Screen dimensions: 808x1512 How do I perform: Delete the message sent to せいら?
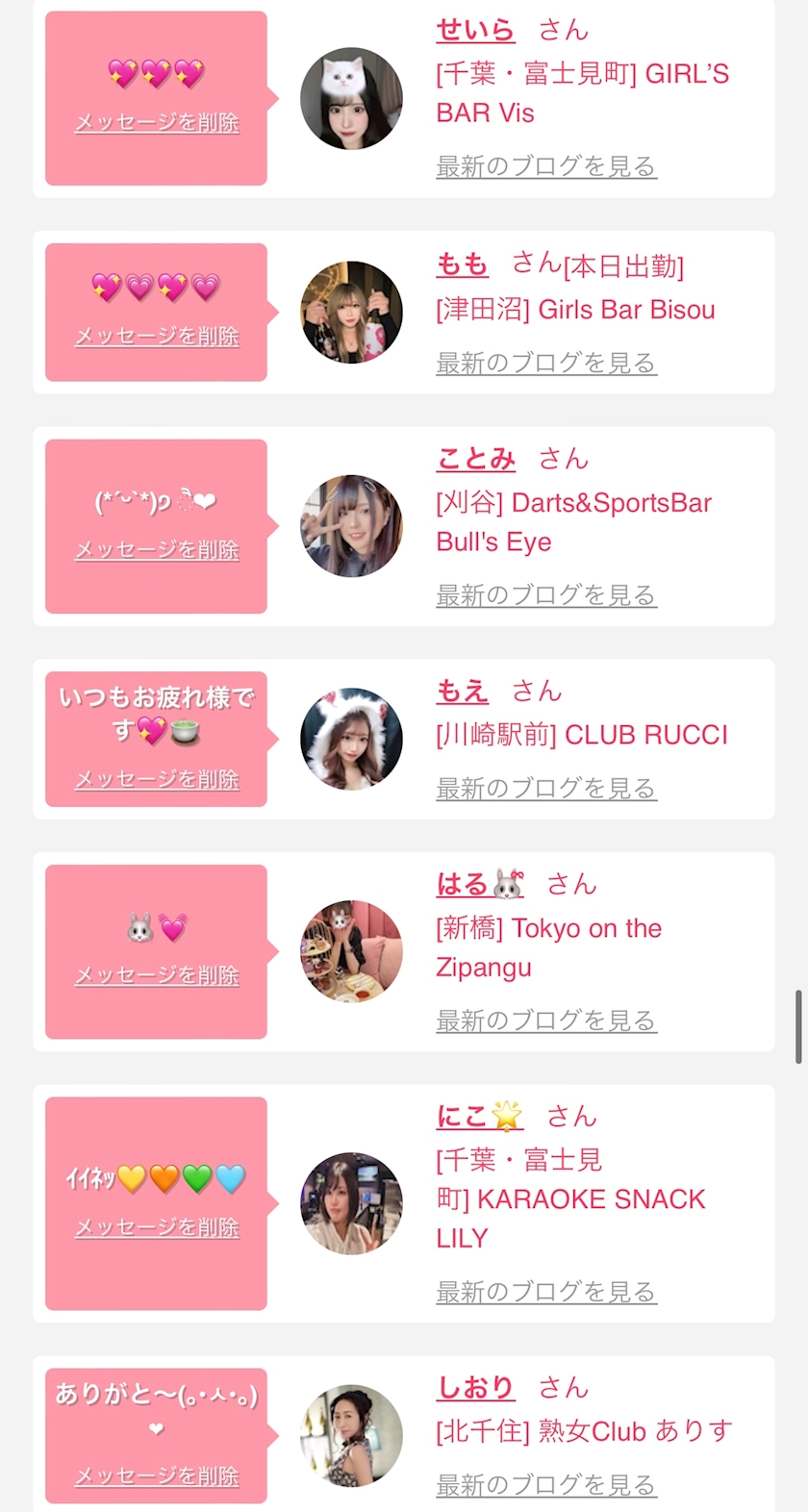tap(157, 123)
